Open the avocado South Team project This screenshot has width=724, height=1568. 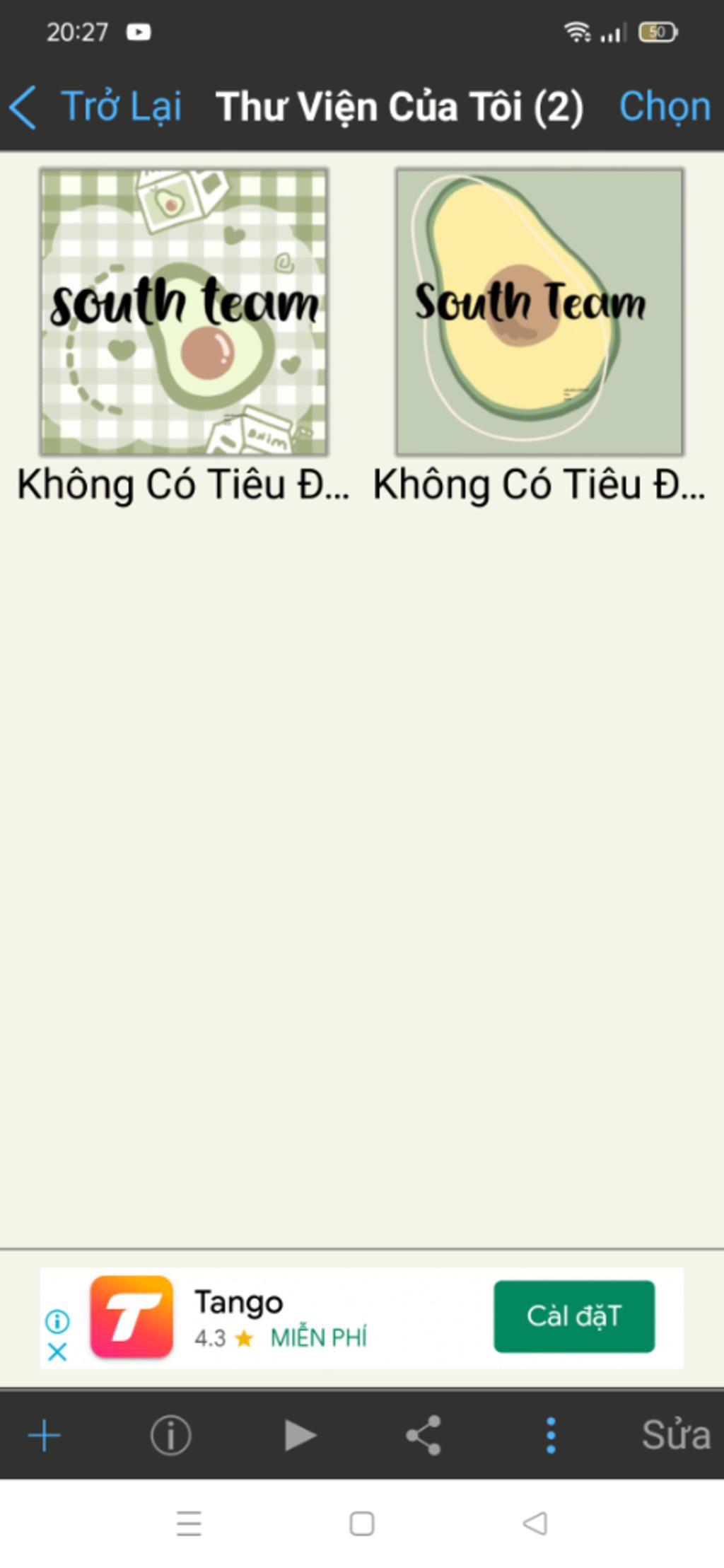point(539,311)
